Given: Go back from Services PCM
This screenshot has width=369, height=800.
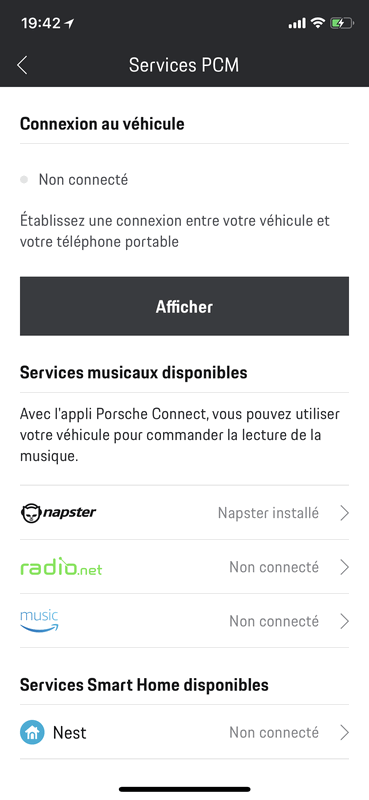Looking at the screenshot, I should pyautogui.click(x=22, y=65).
